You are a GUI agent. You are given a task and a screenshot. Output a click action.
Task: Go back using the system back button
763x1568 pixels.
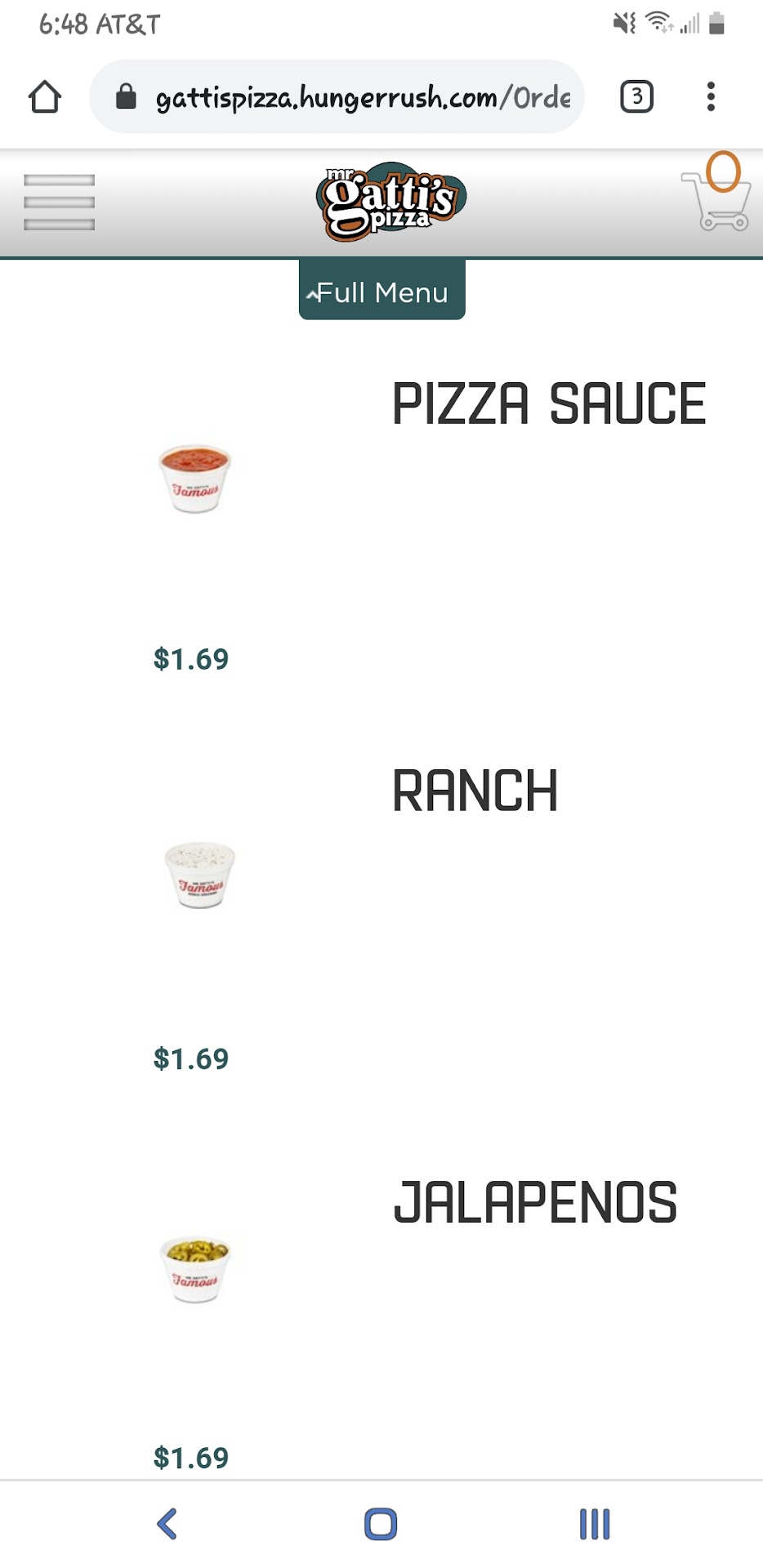[x=167, y=1524]
